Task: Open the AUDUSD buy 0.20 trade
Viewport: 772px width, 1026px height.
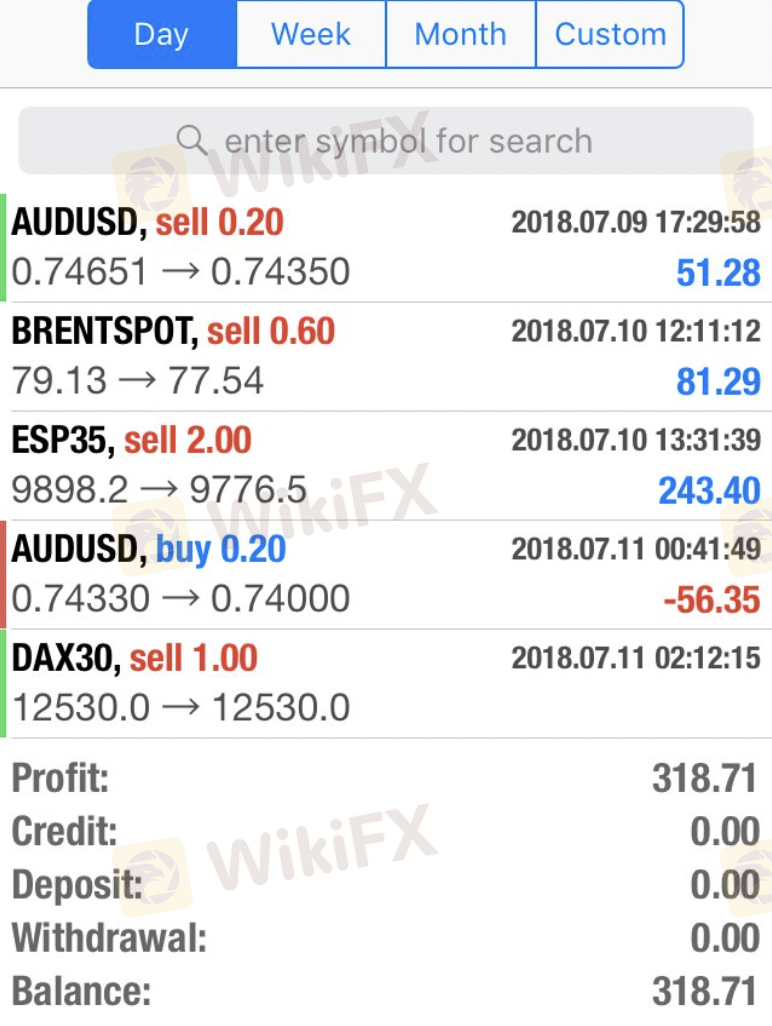Action: pos(386,574)
